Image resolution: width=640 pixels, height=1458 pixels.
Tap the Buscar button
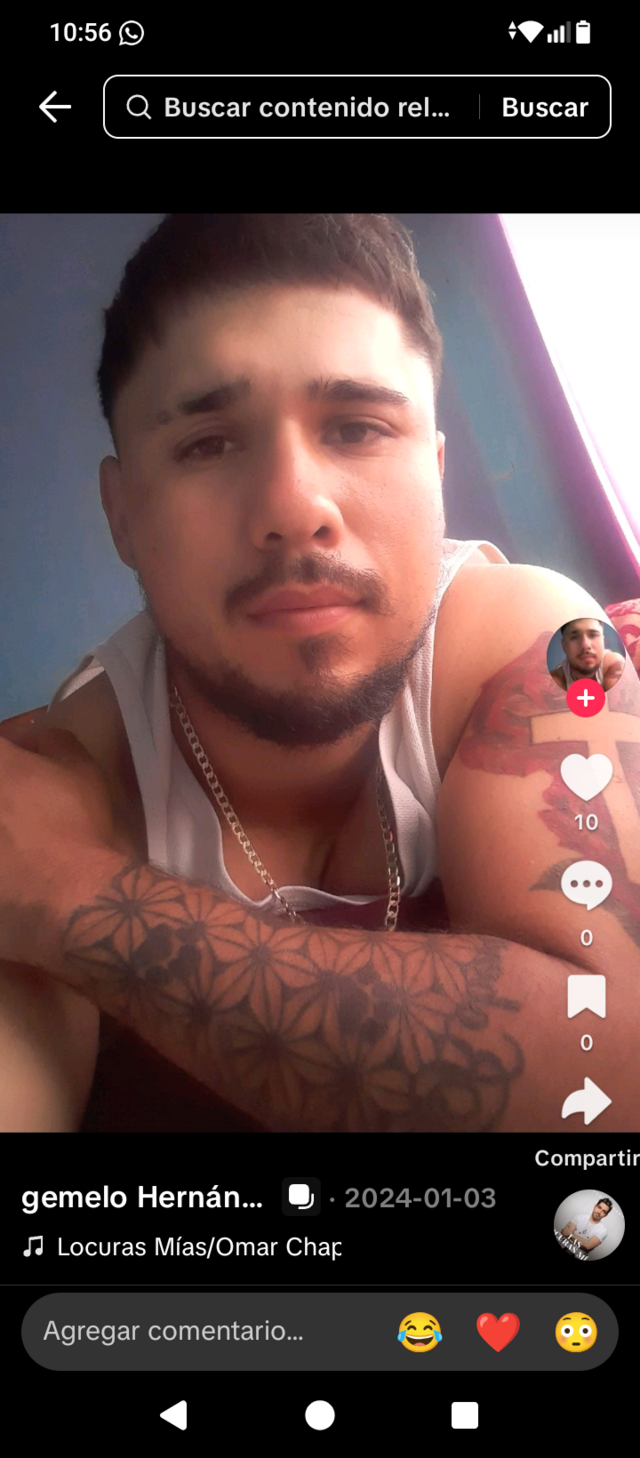tap(545, 107)
